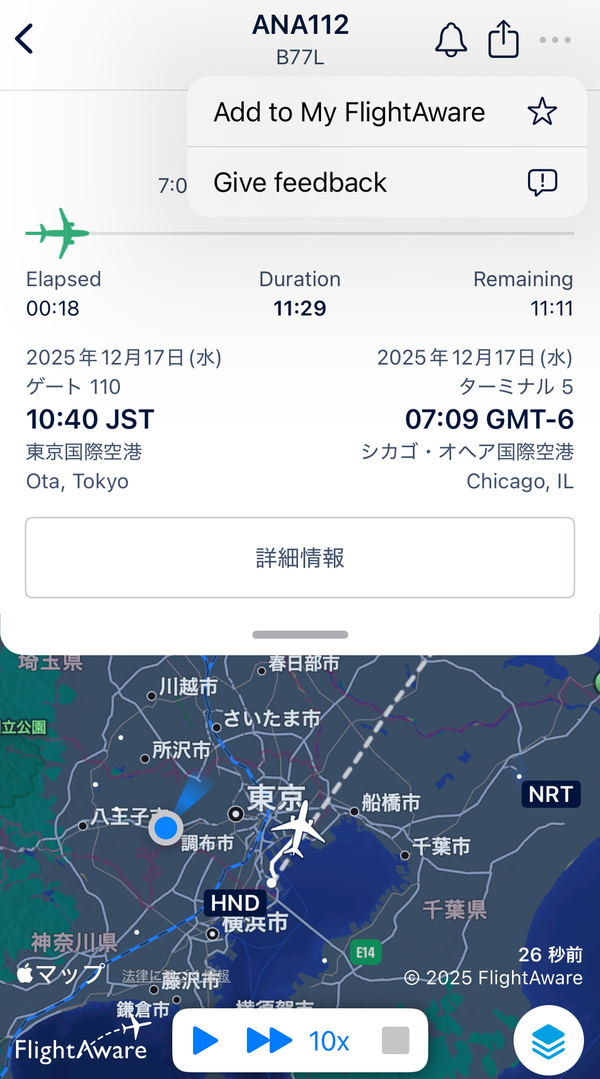Viewport: 600px width, 1079px height.
Task: Share this ANA112 flight
Action: (x=504, y=39)
